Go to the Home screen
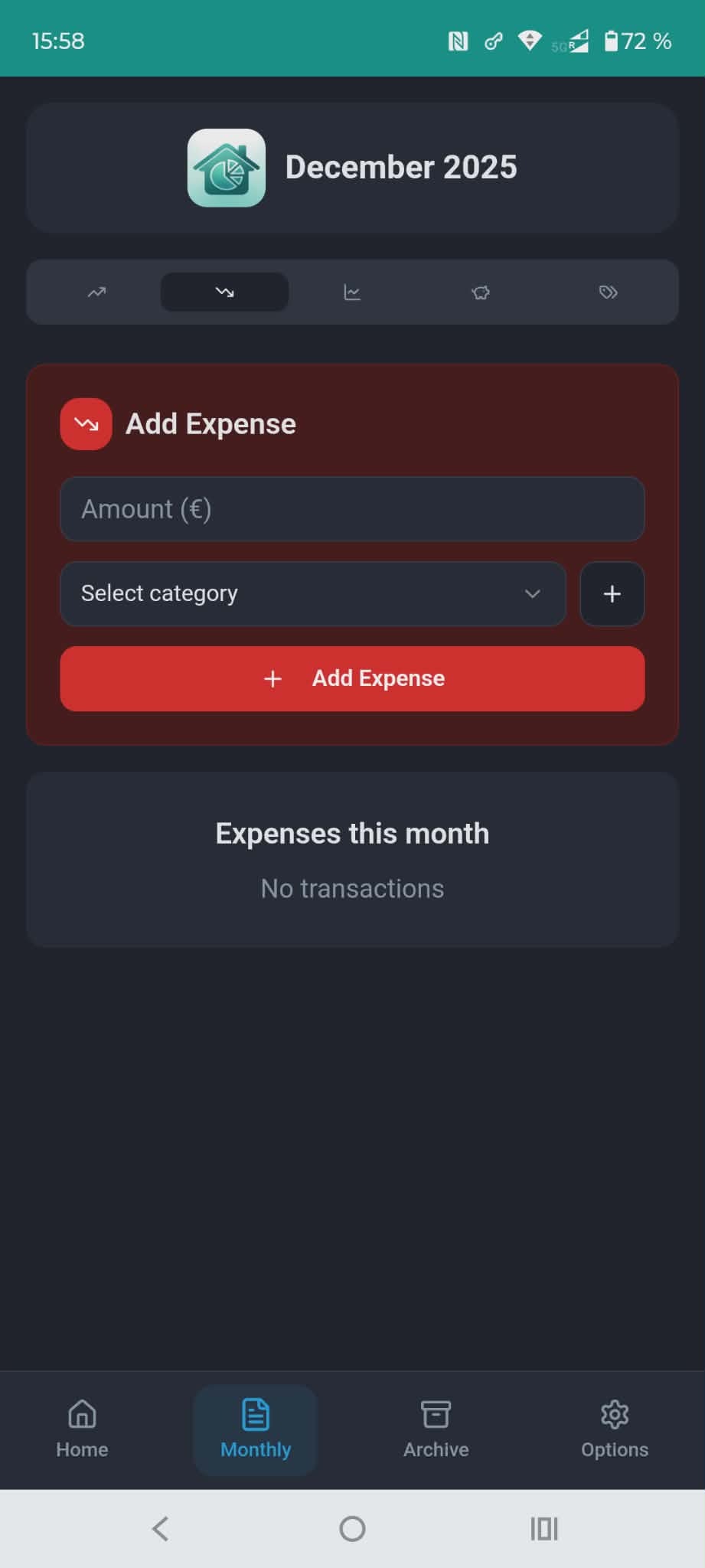This screenshot has height=1568, width=705. click(81, 1429)
